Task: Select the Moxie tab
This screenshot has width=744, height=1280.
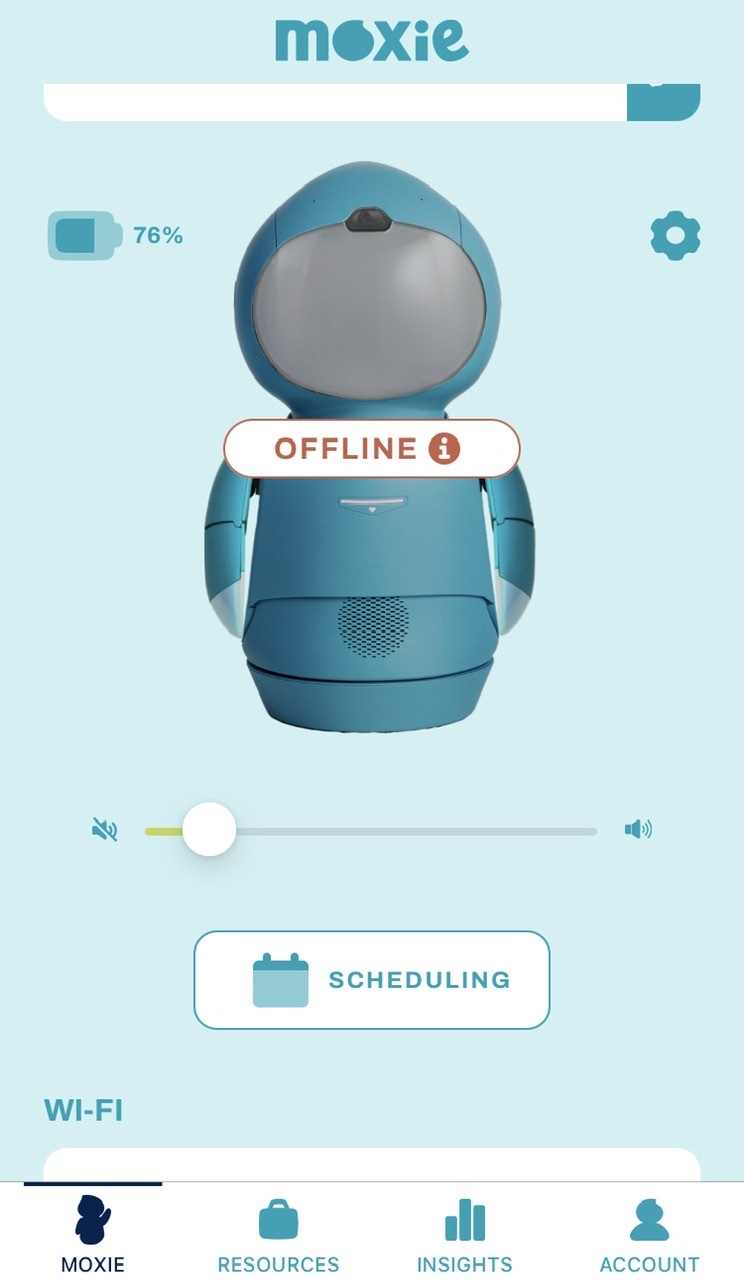Action: pos(93,1233)
